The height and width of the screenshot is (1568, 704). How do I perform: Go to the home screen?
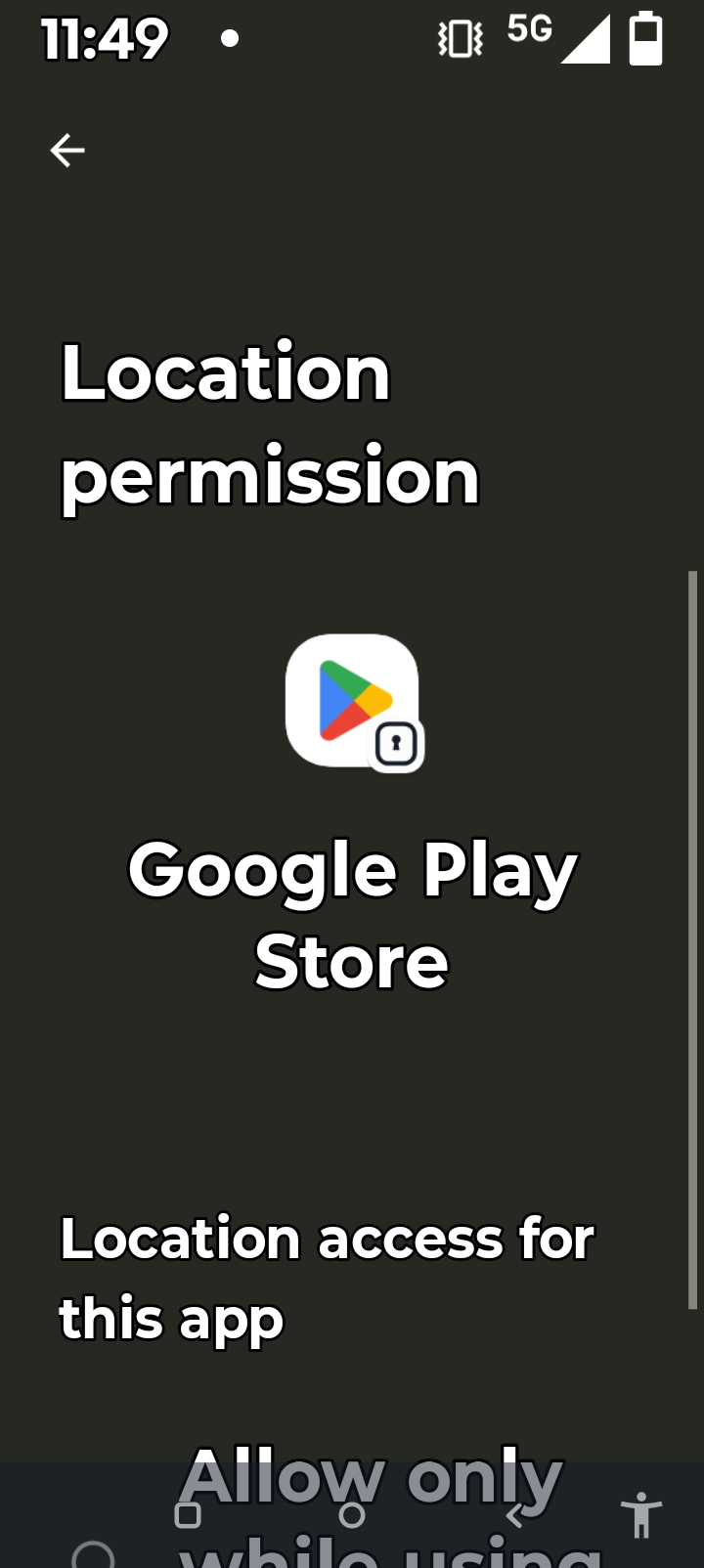pyautogui.click(x=352, y=1515)
